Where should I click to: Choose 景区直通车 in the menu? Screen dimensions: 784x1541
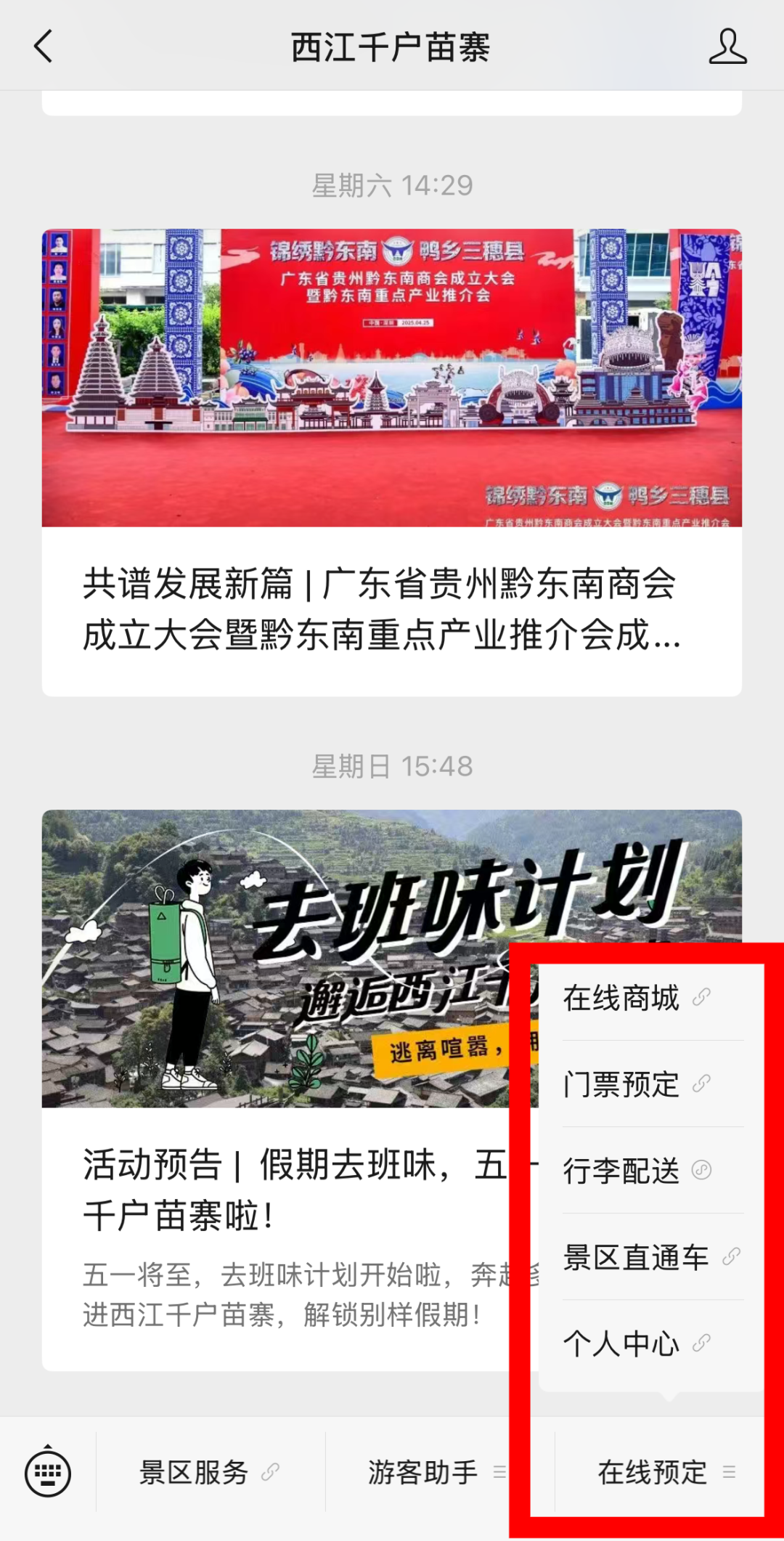651,1257
